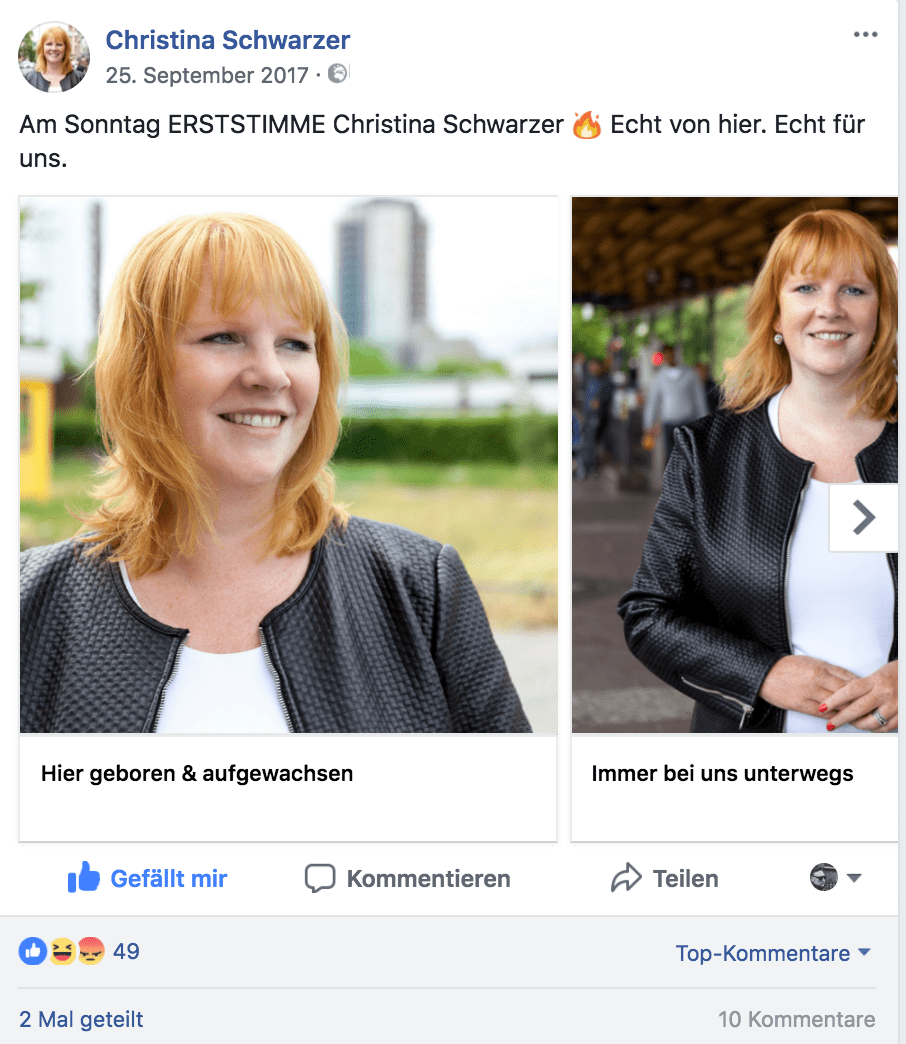Tap Christina Schwarzer's profile picture
This screenshot has width=906, height=1044.
point(54,57)
